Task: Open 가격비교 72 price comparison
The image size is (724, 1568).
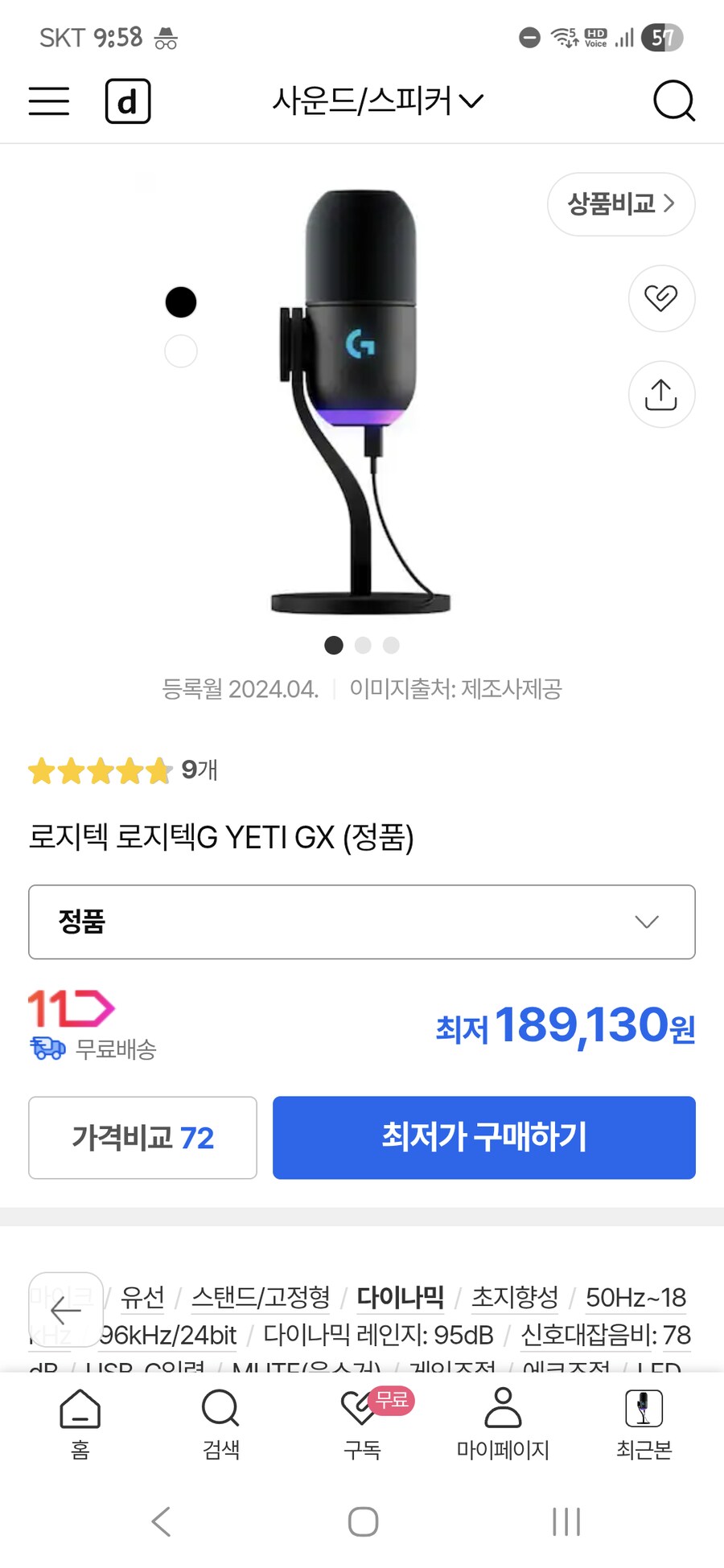Action: click(142, 1138)
